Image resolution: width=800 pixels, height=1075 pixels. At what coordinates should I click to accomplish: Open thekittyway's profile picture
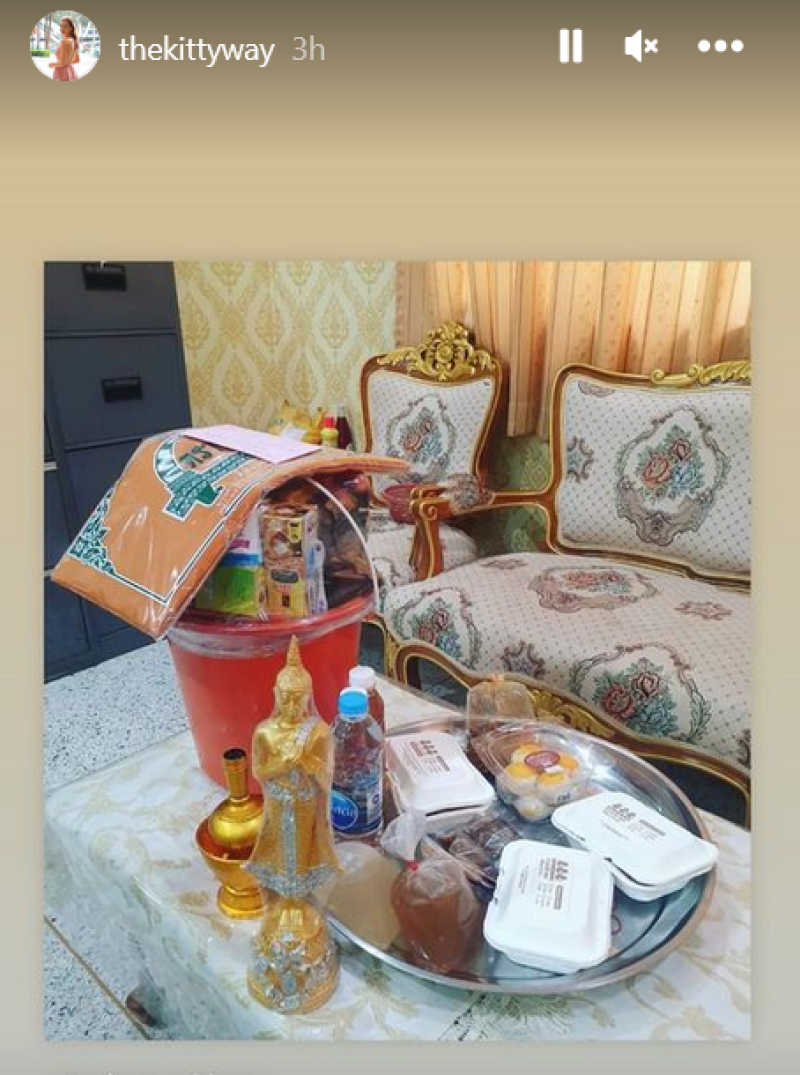(x=65, y=46)
